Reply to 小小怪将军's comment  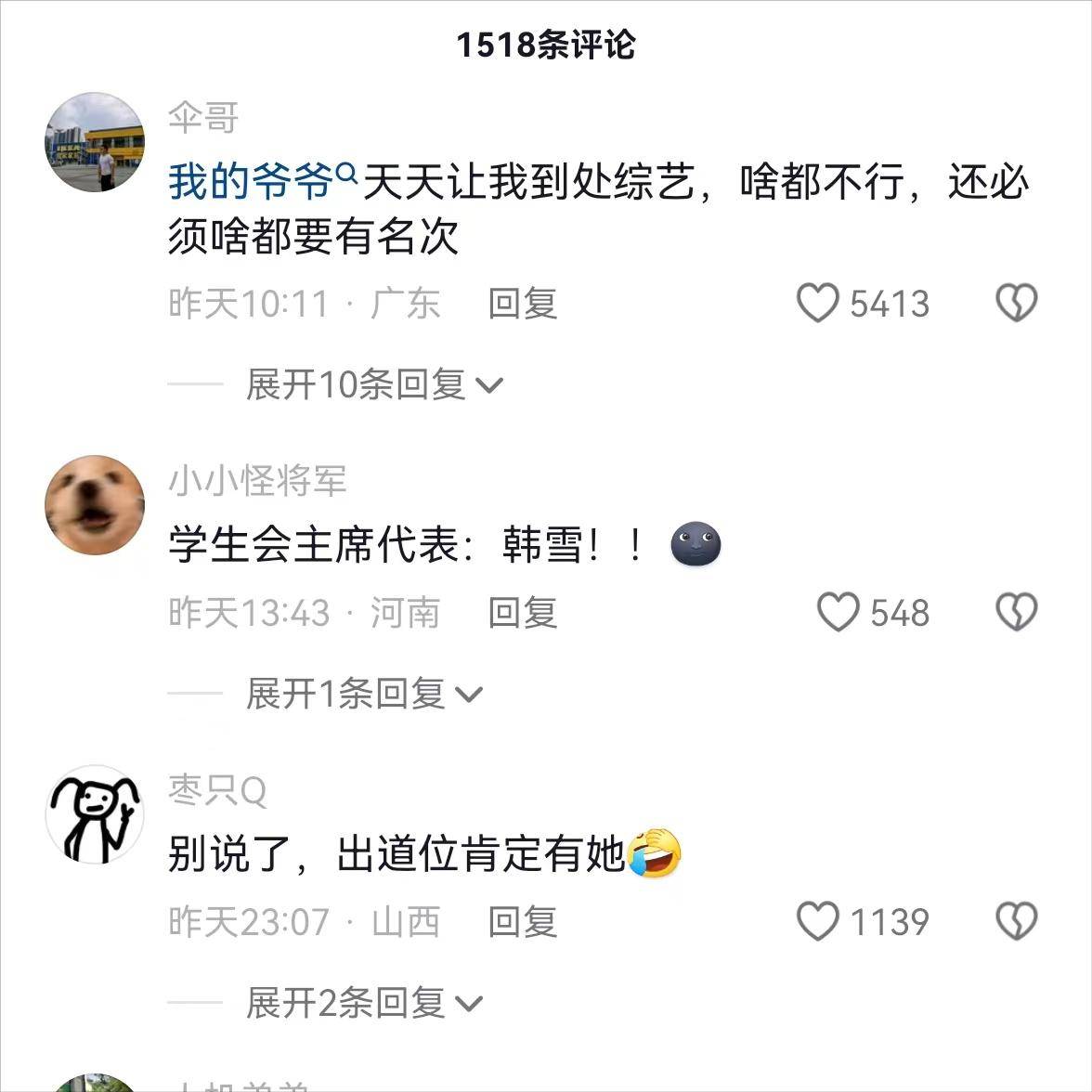523,613
